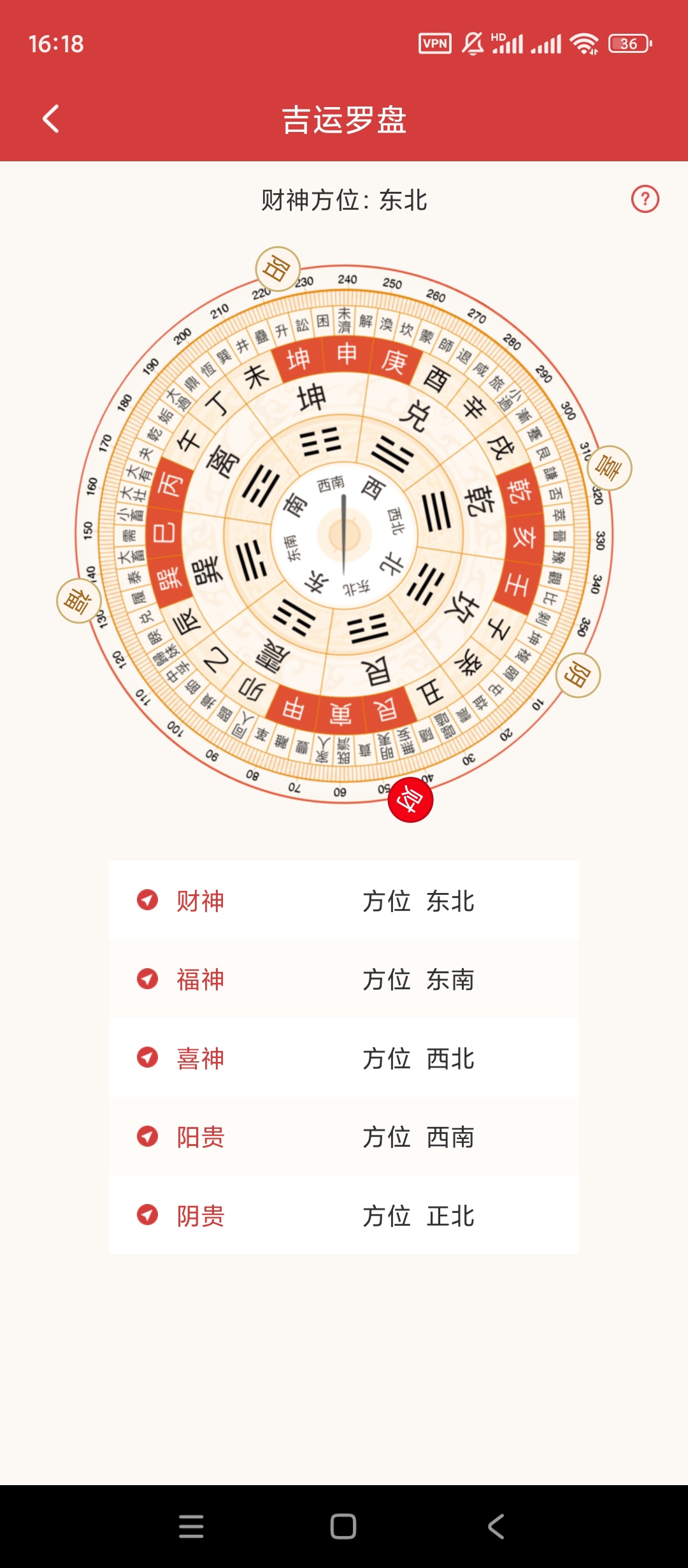Select the 福神 row

point(343,979)
